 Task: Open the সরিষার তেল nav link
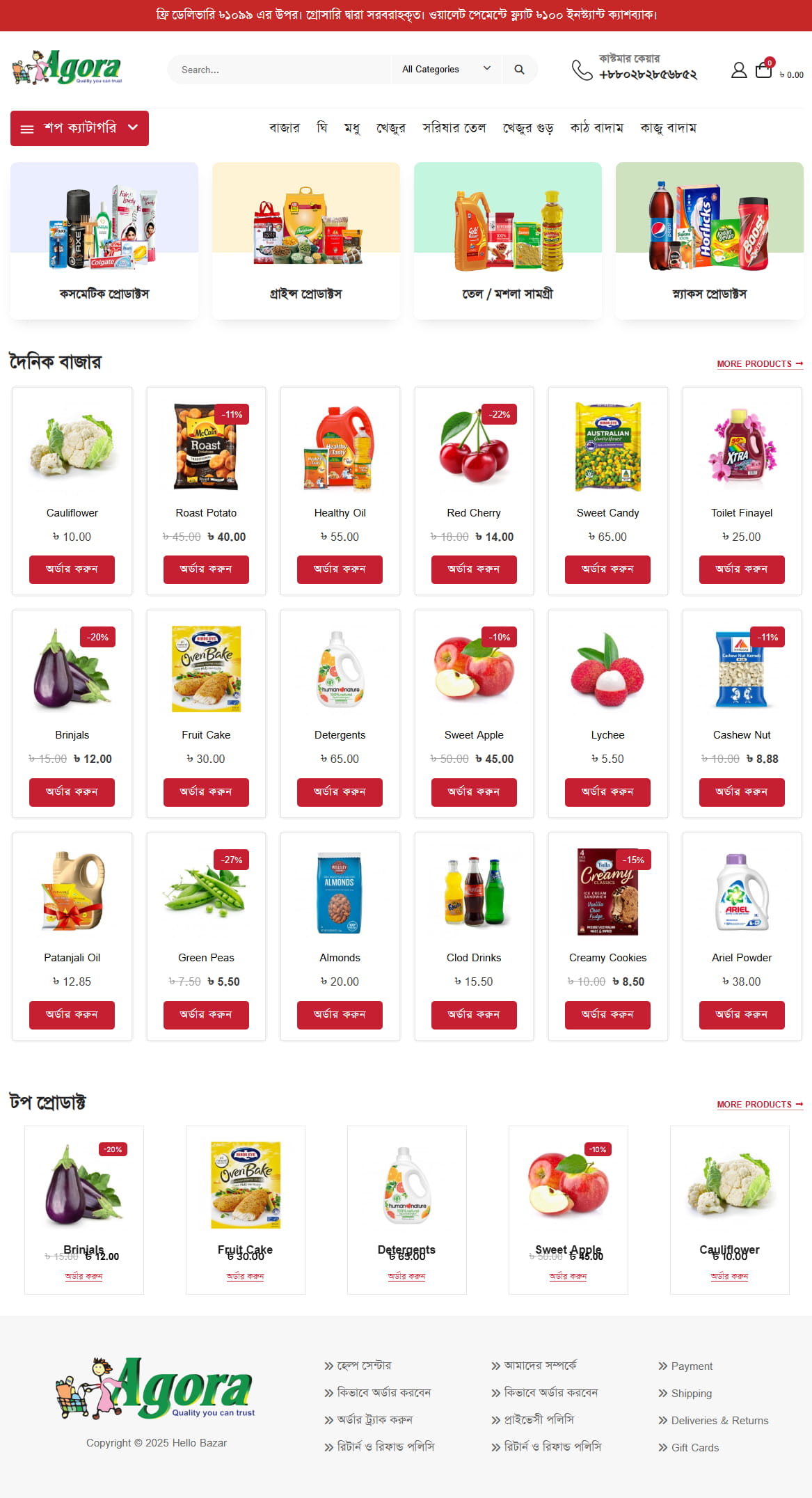coord(454,128)
